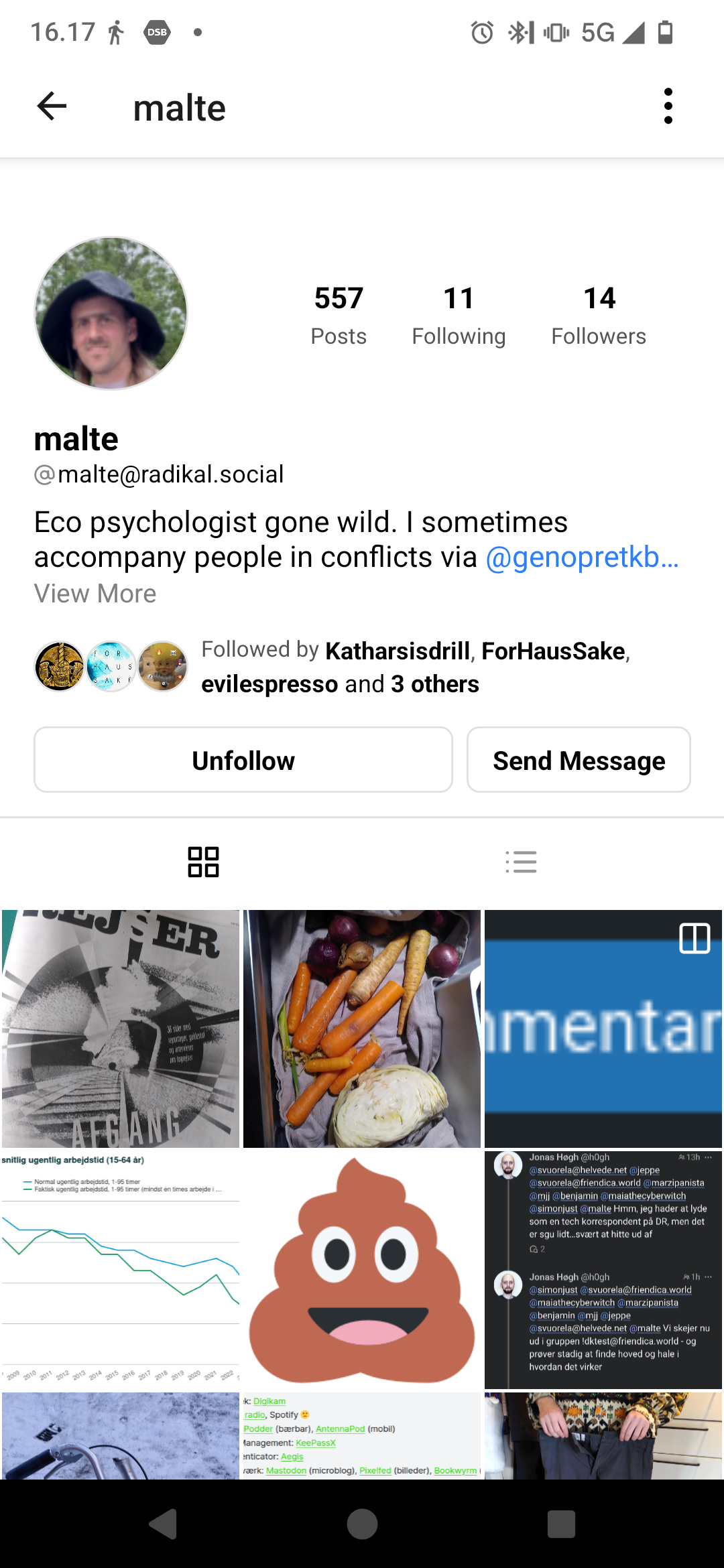Screen dimensions: 724x1568
Task: Open the blue multi-image post
Action: (x=603, y=1029)
